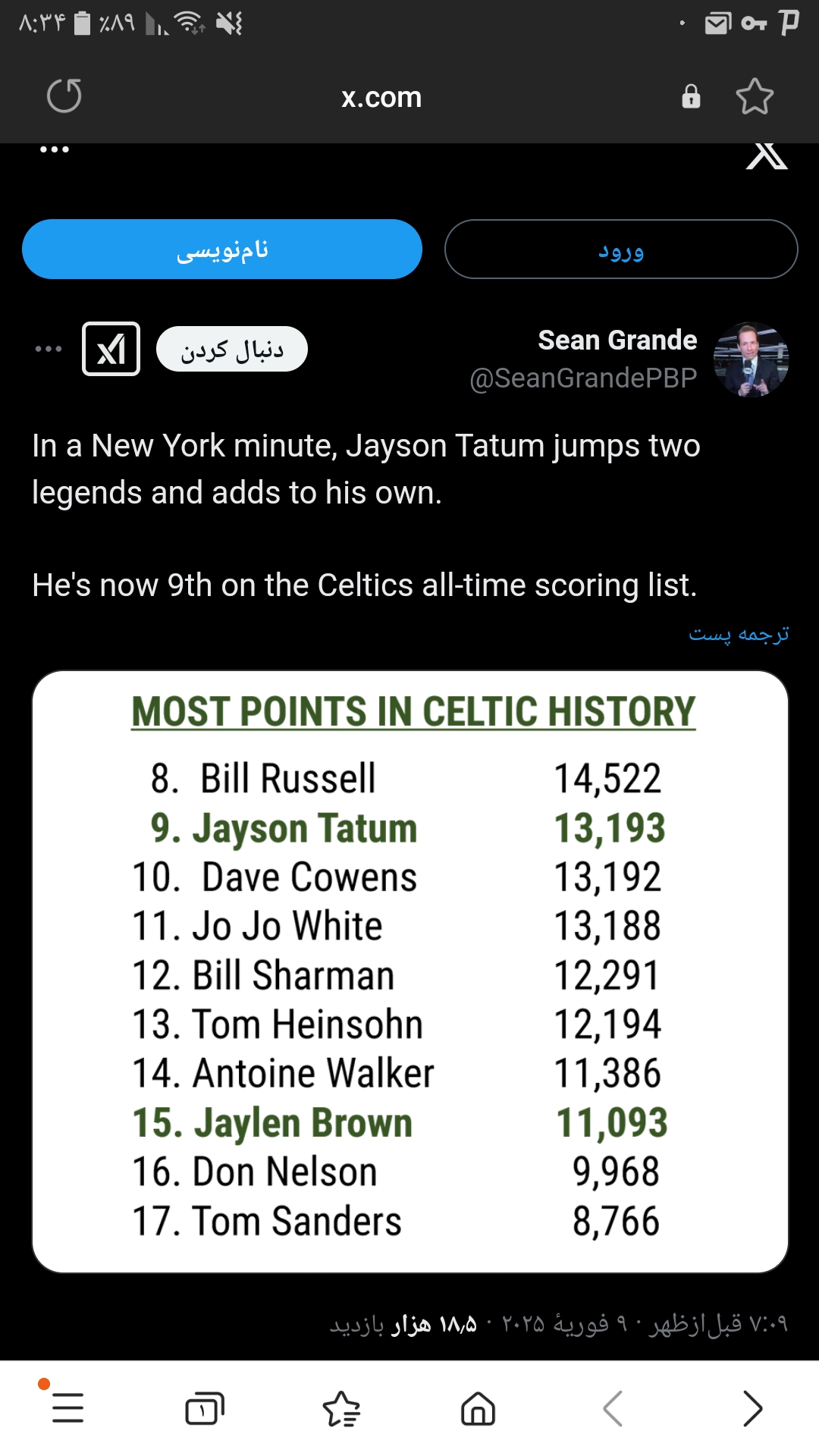Tap the log in button

tap(621, 249)
